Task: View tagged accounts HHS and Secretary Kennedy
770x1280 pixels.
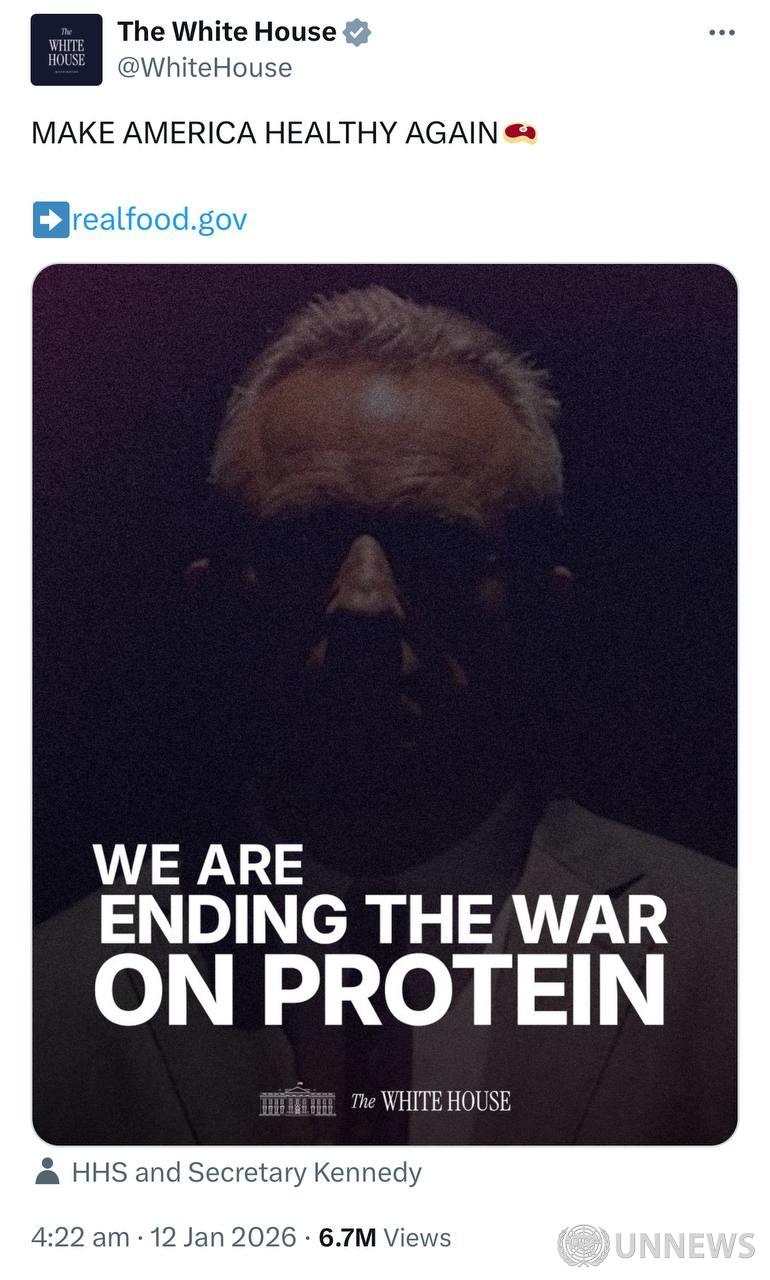Action: point(246,1172)
